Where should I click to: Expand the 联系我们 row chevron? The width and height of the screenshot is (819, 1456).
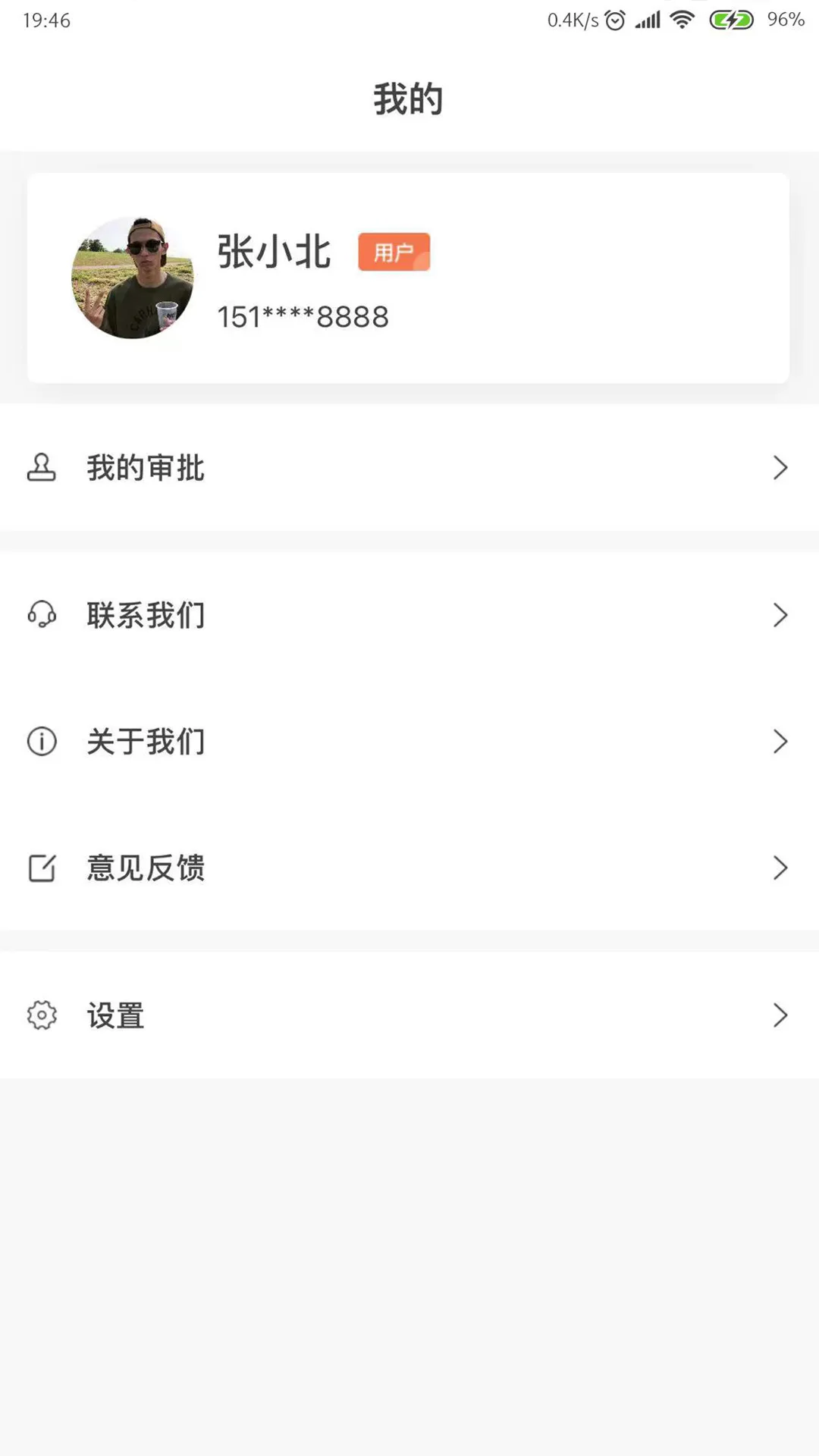[x=780, y=616]
